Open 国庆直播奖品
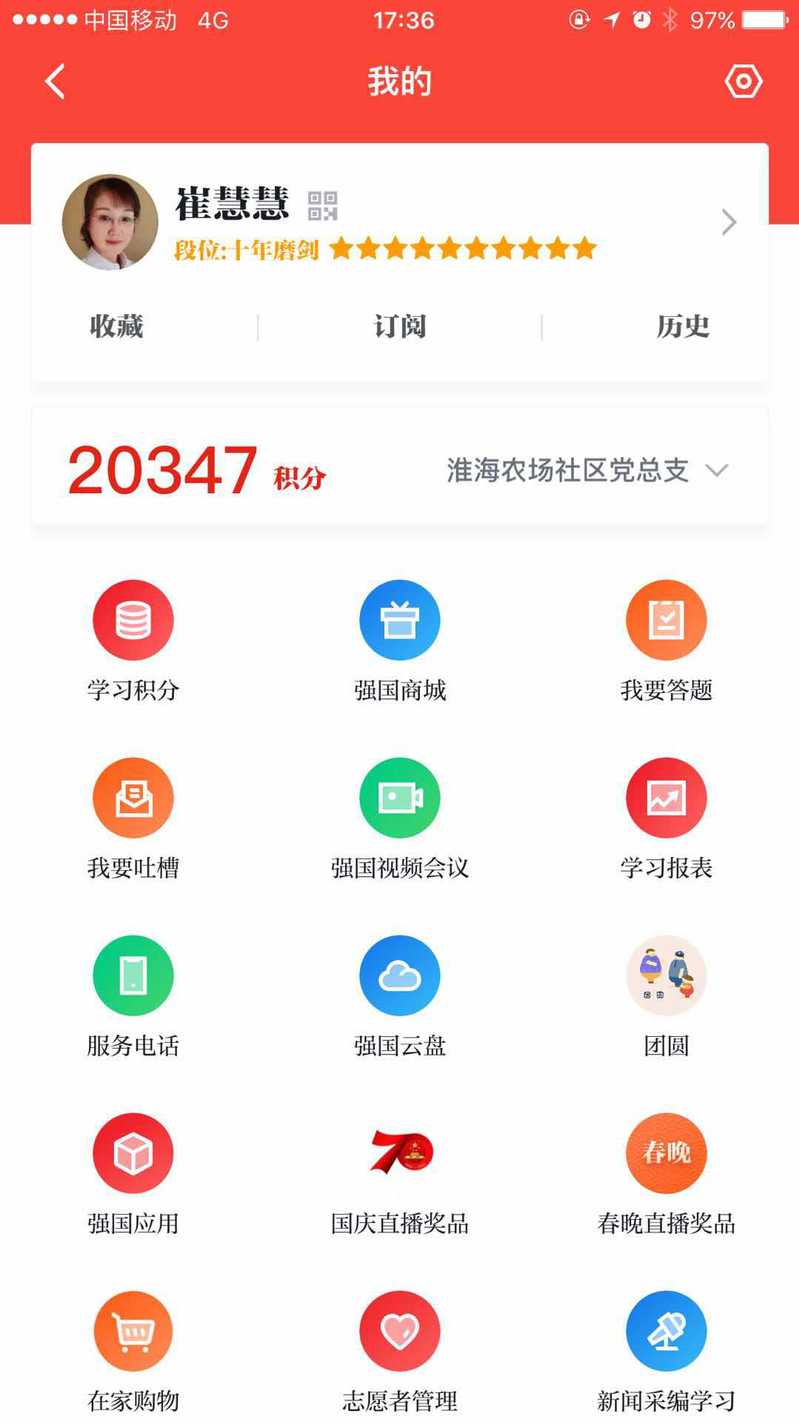Screen dimensions: 799x1422 (x=400, y=1155)
